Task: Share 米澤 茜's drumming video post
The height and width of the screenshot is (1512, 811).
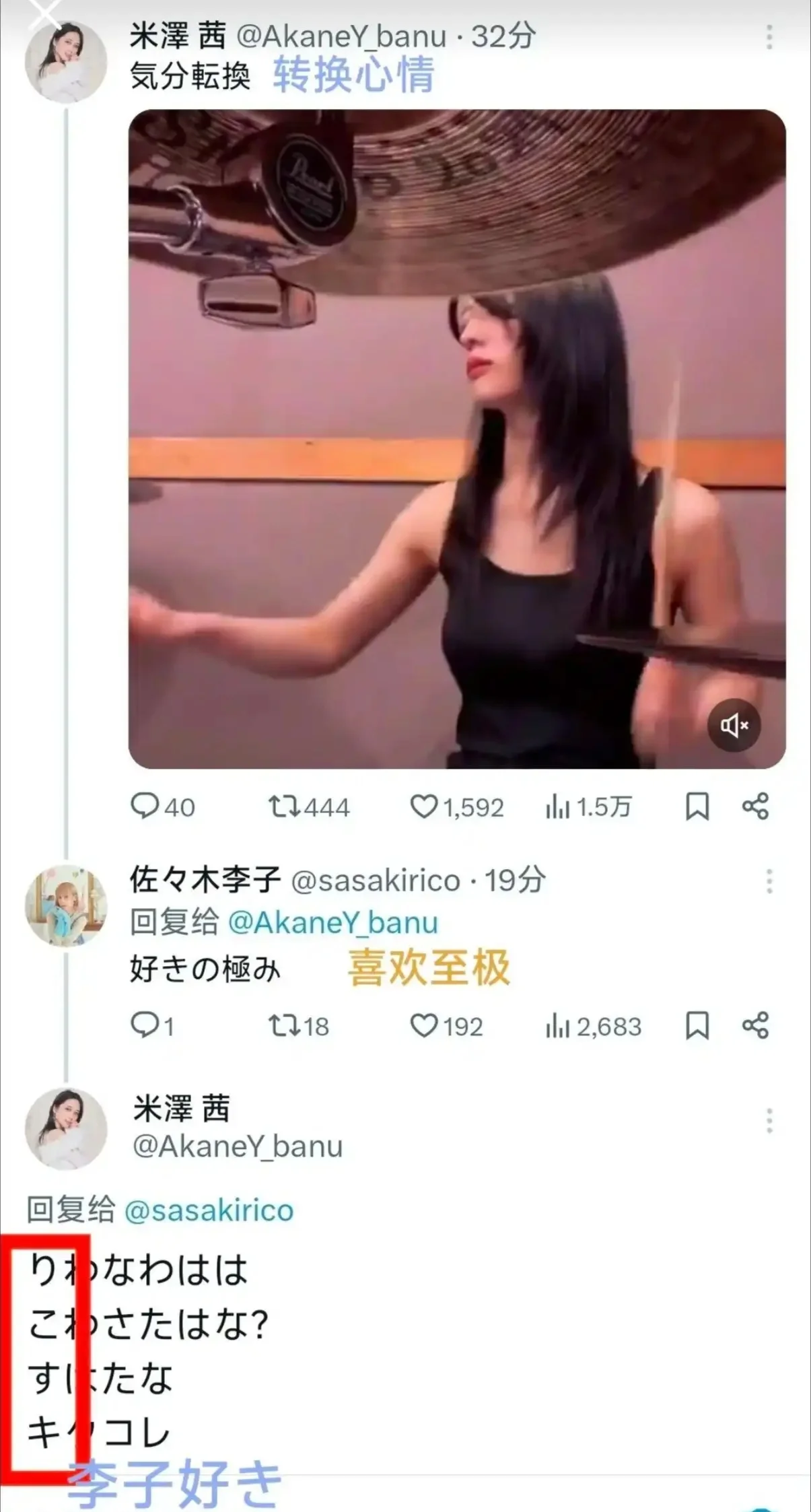Action: coord(755,806)
